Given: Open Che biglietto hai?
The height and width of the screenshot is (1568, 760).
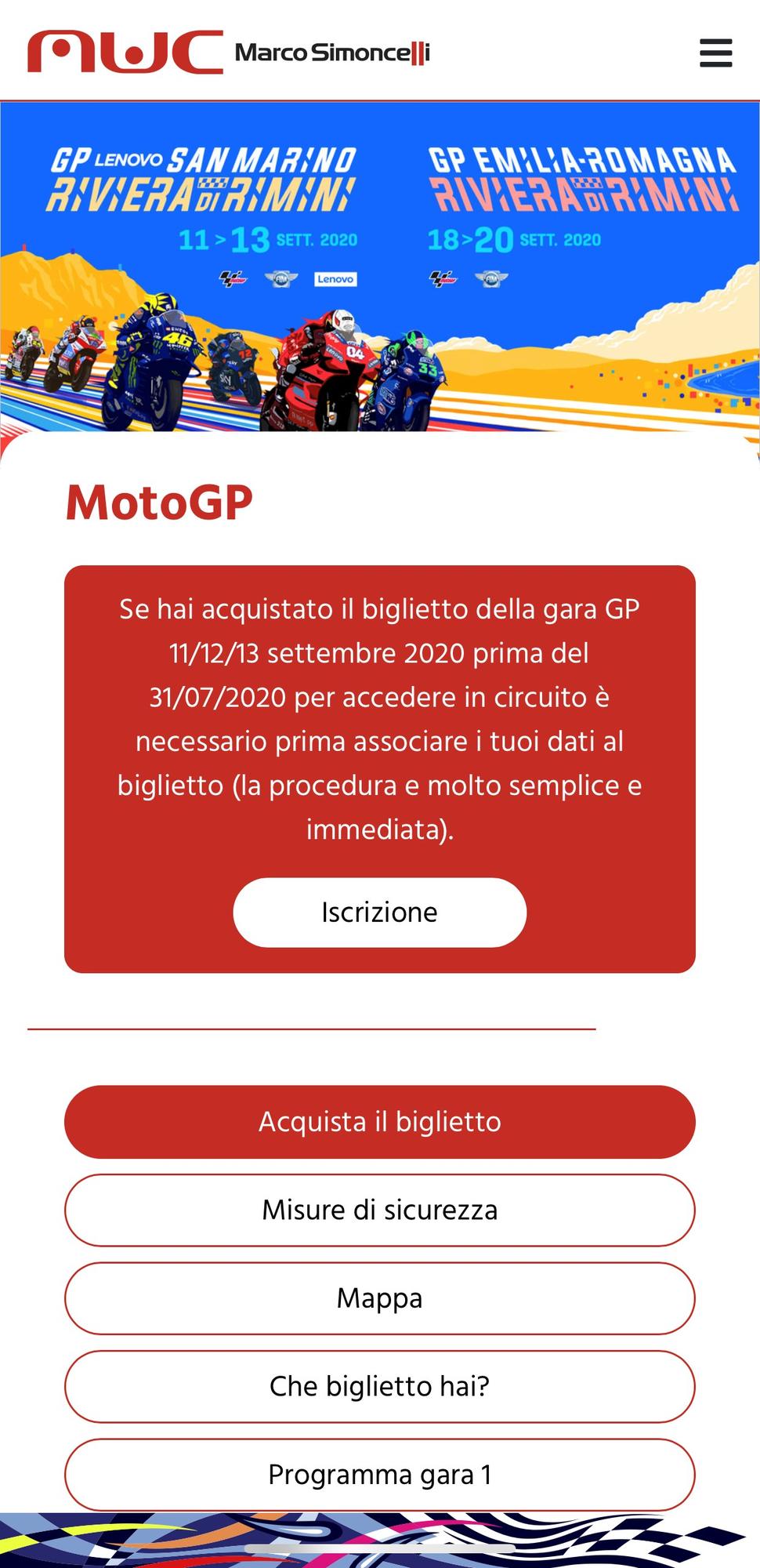Looking at the screenshot, I should [380, 1387].
